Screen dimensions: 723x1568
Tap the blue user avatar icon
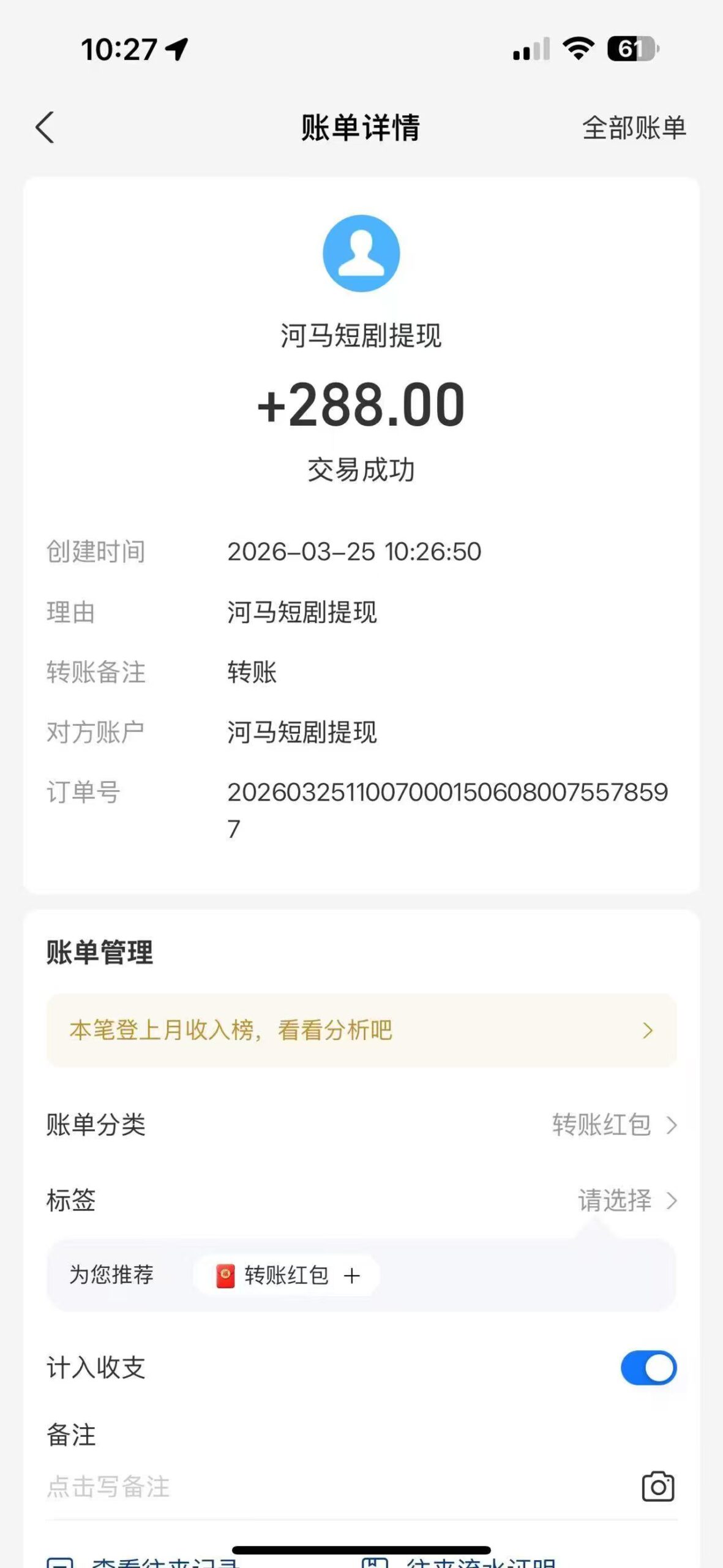tap(361, 252)
